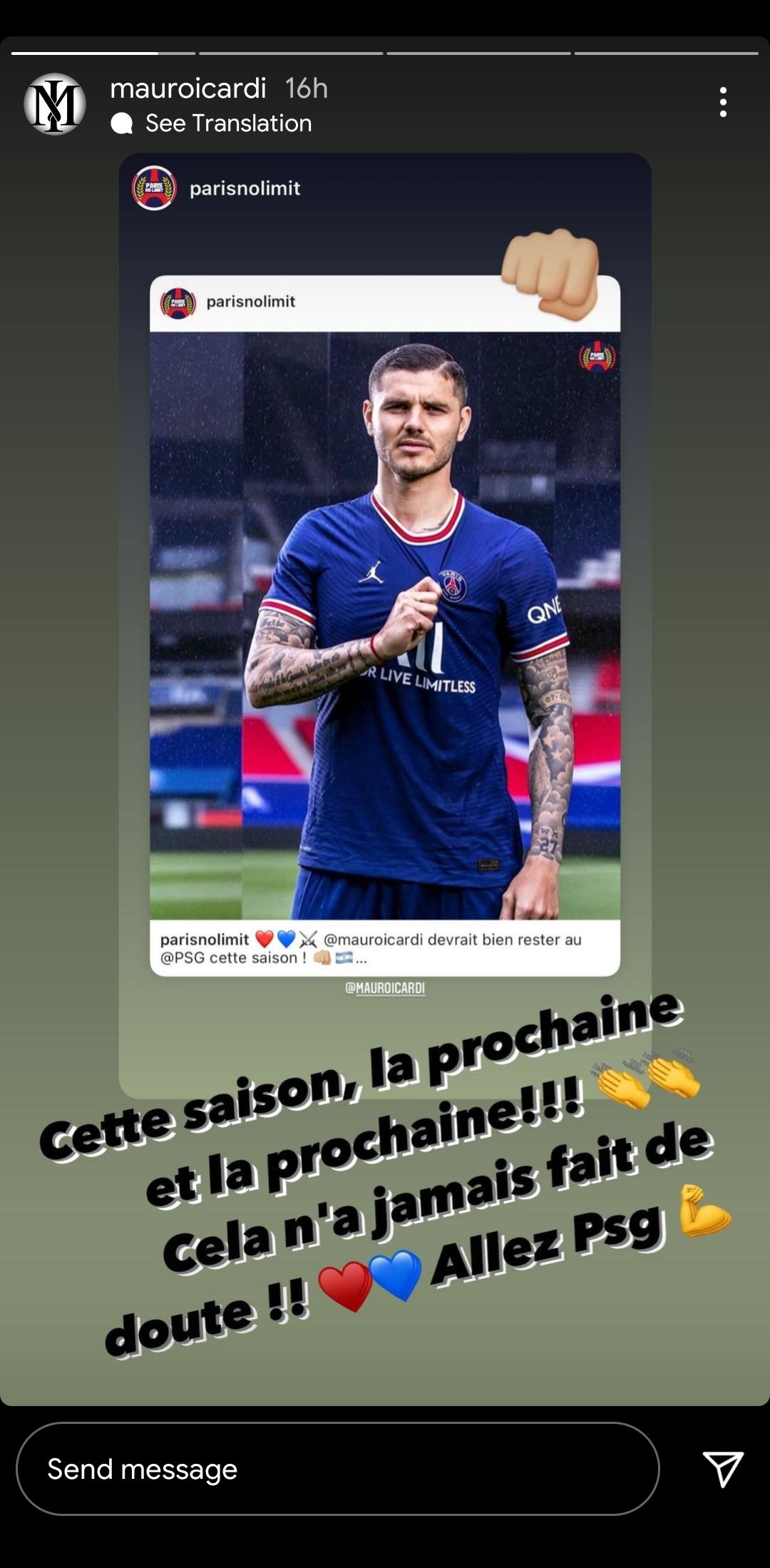Tap the Send message field
The width and height of the screenshot is (770, 1568).
coord(338,1468)
